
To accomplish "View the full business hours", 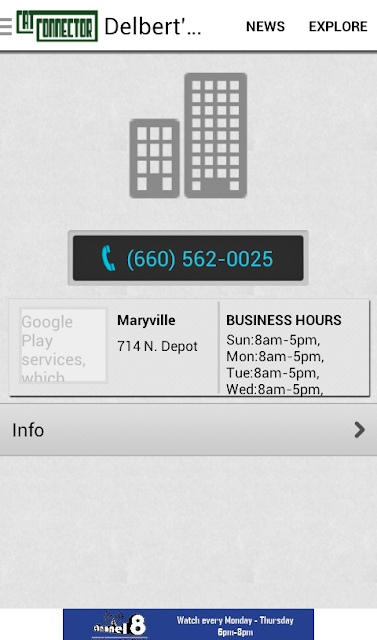I will coord(294,347).
